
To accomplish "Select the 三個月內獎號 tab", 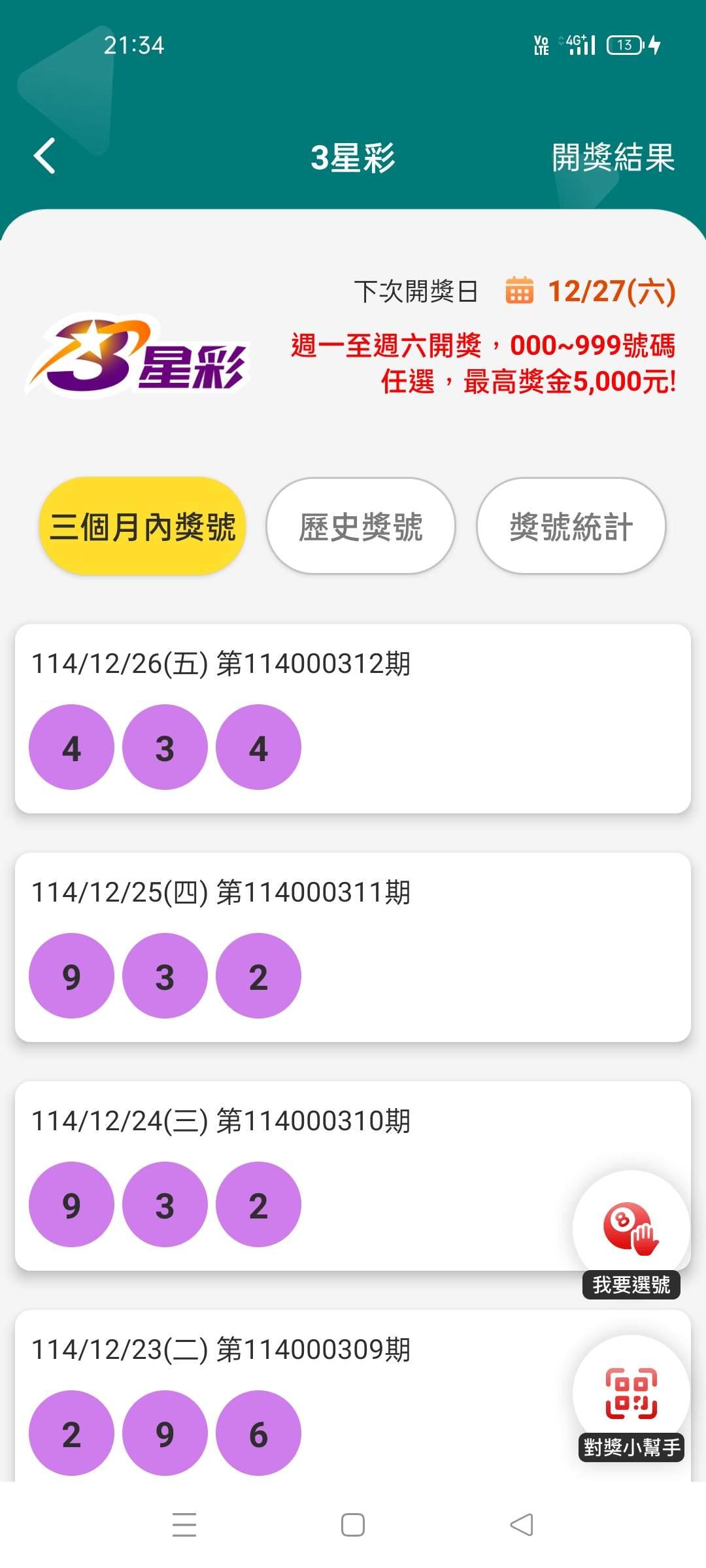I will coord(143,527).
